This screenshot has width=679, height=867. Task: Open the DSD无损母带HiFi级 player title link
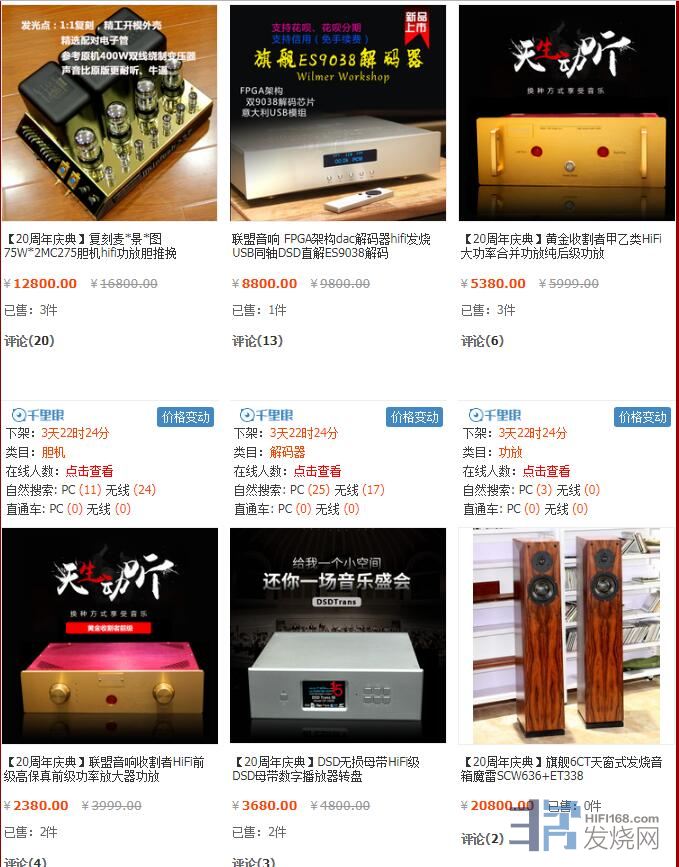pos(325,769)
